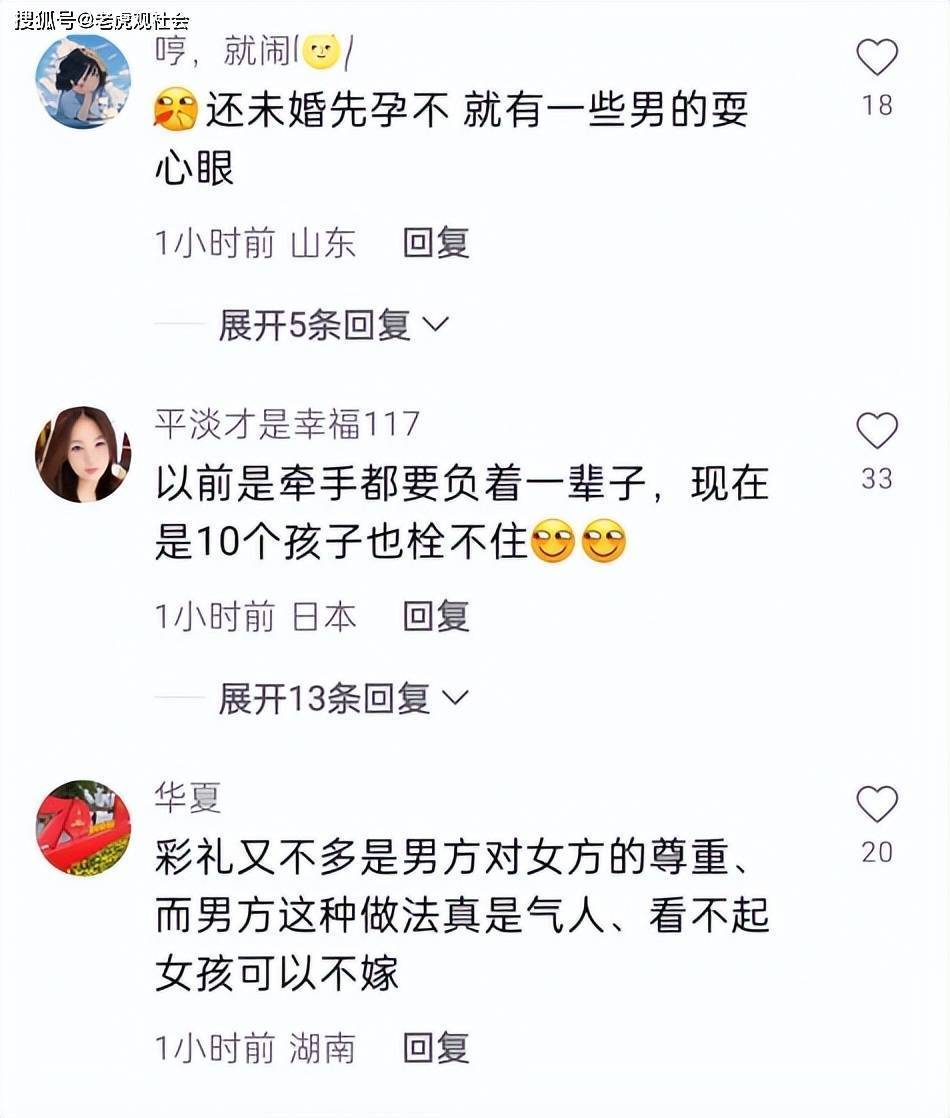950x1118 pixels.
Task: Open the avatar of the 哼,就闹 commenter
Action: [x=83, y=81]
